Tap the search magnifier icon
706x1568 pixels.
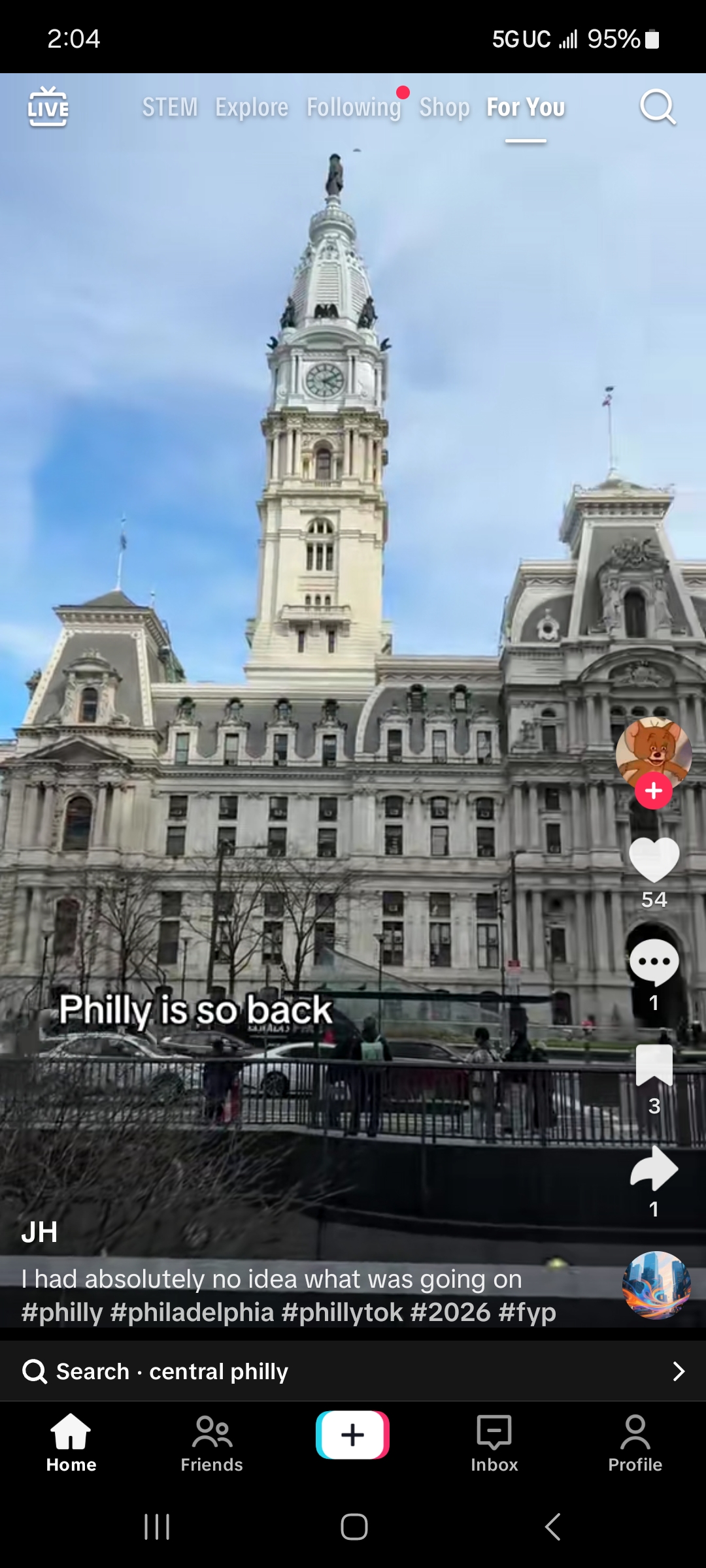point(657,107)
